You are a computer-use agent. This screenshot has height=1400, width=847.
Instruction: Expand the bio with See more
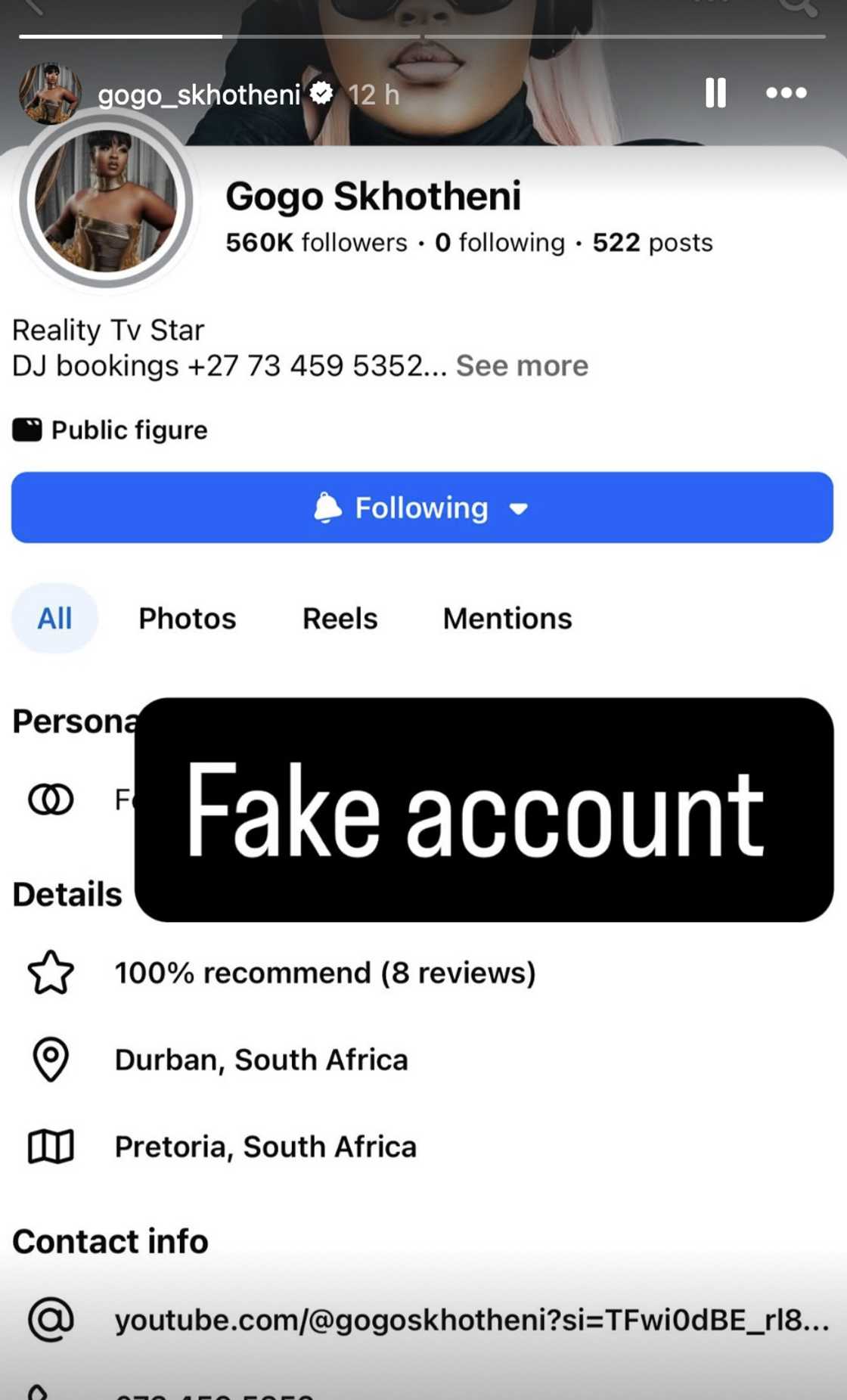coord(521,365)
